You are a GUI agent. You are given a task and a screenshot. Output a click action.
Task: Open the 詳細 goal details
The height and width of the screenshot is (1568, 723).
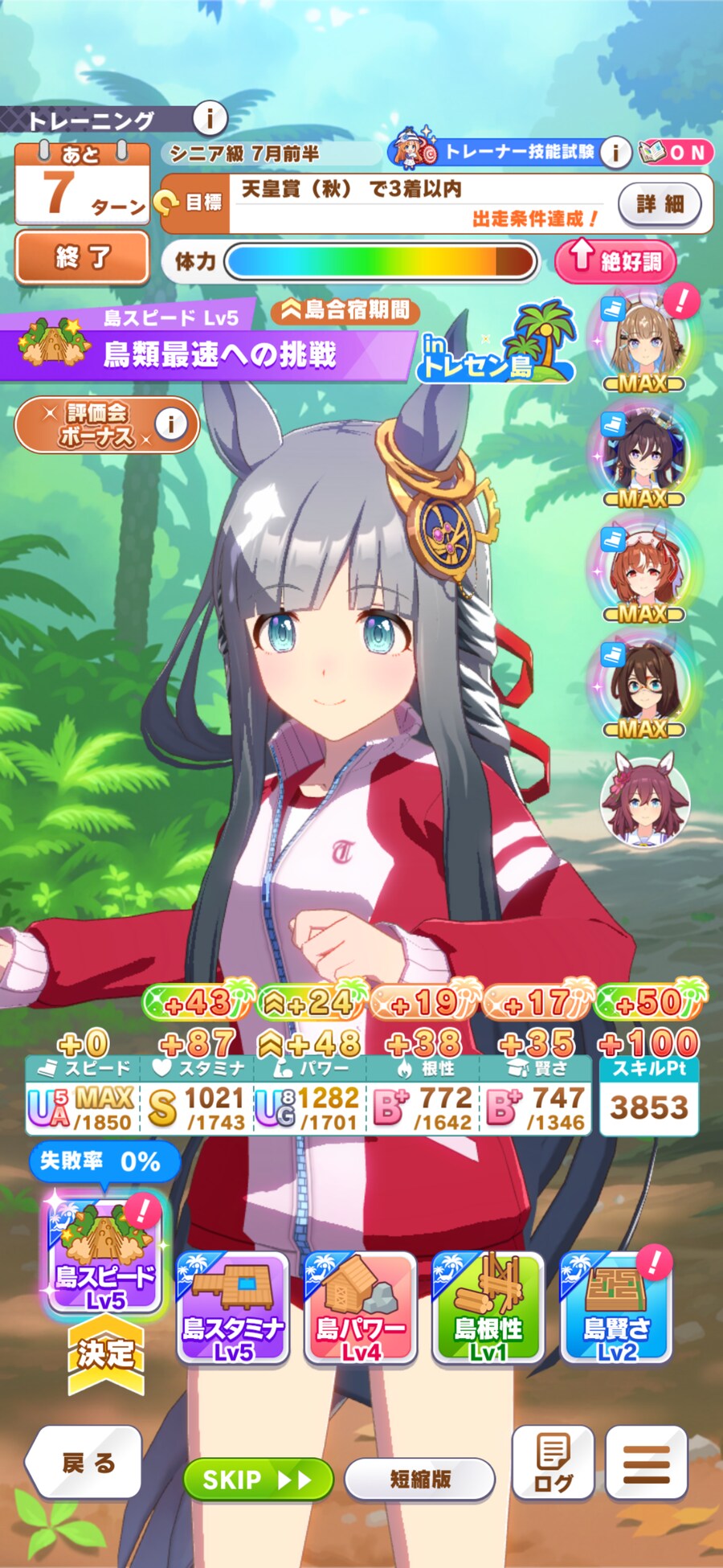659,204
